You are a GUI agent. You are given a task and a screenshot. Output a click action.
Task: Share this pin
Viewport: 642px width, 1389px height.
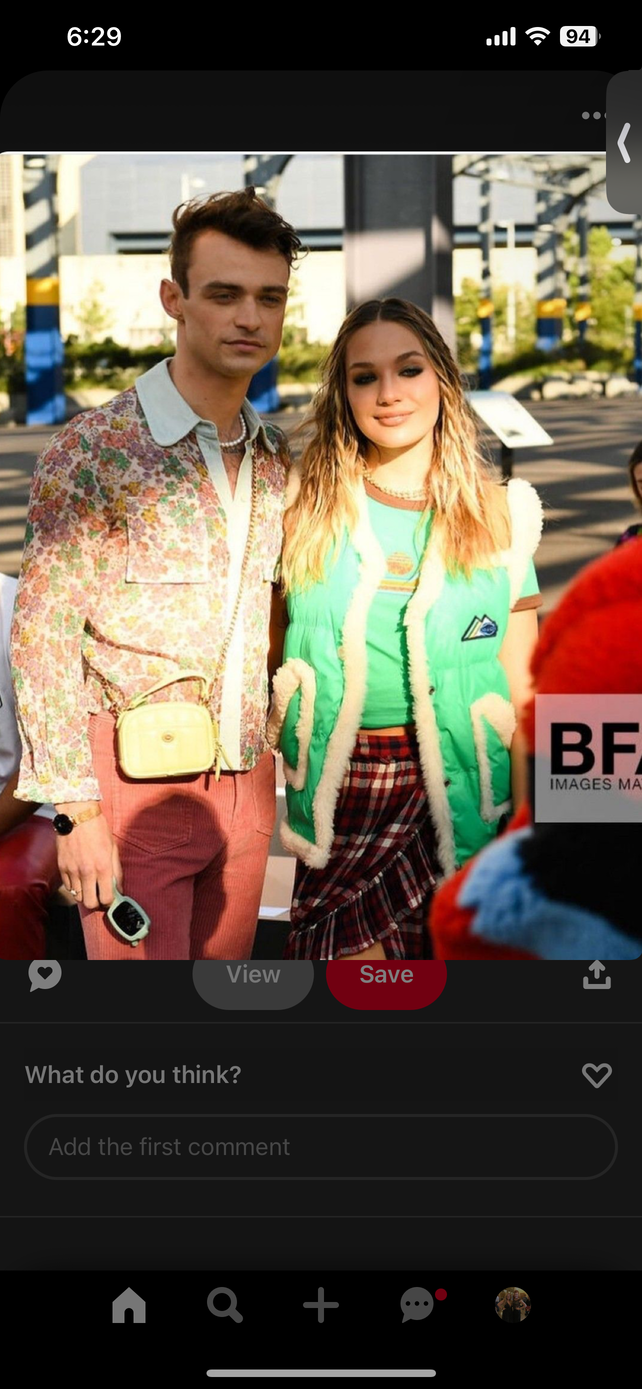[597, 974]
